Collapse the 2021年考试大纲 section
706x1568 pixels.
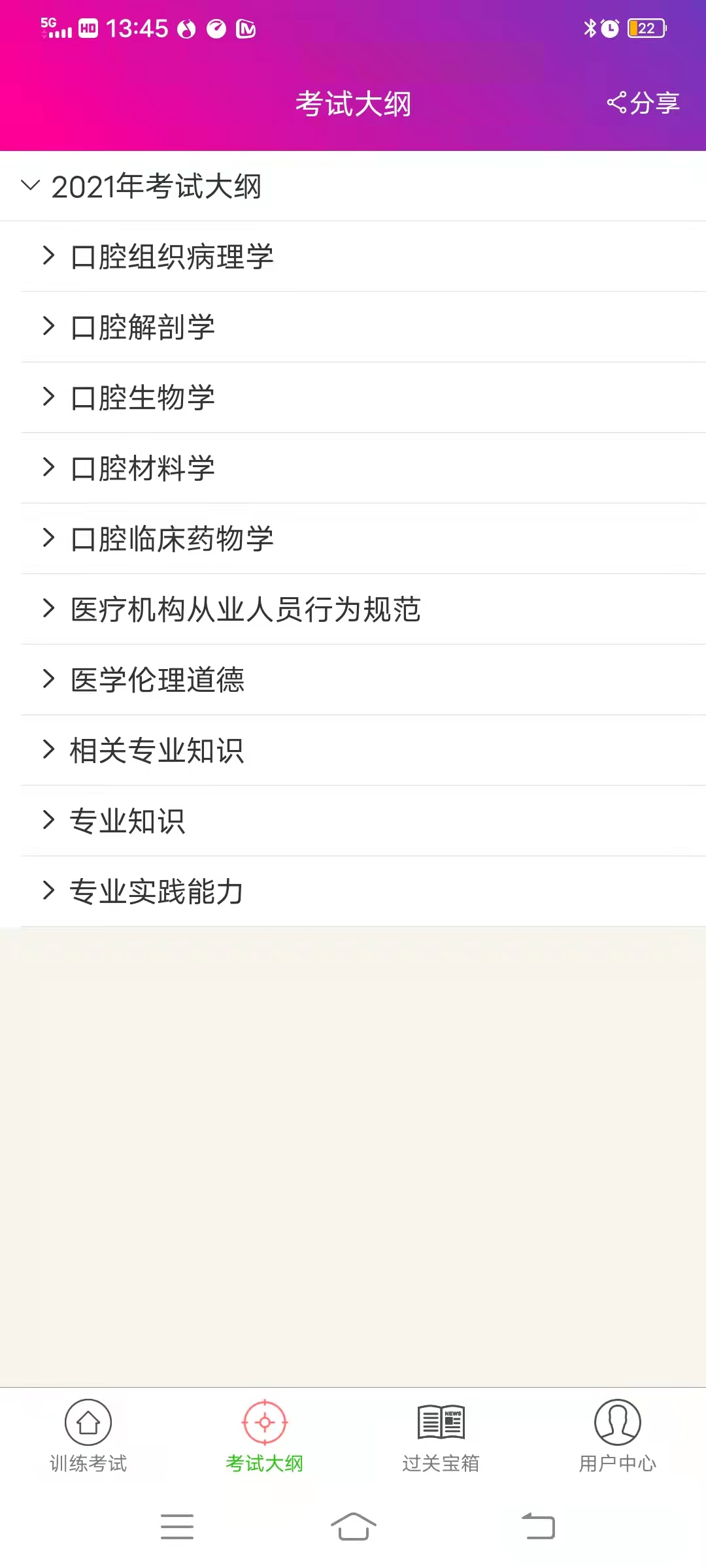tap(157, 187)
